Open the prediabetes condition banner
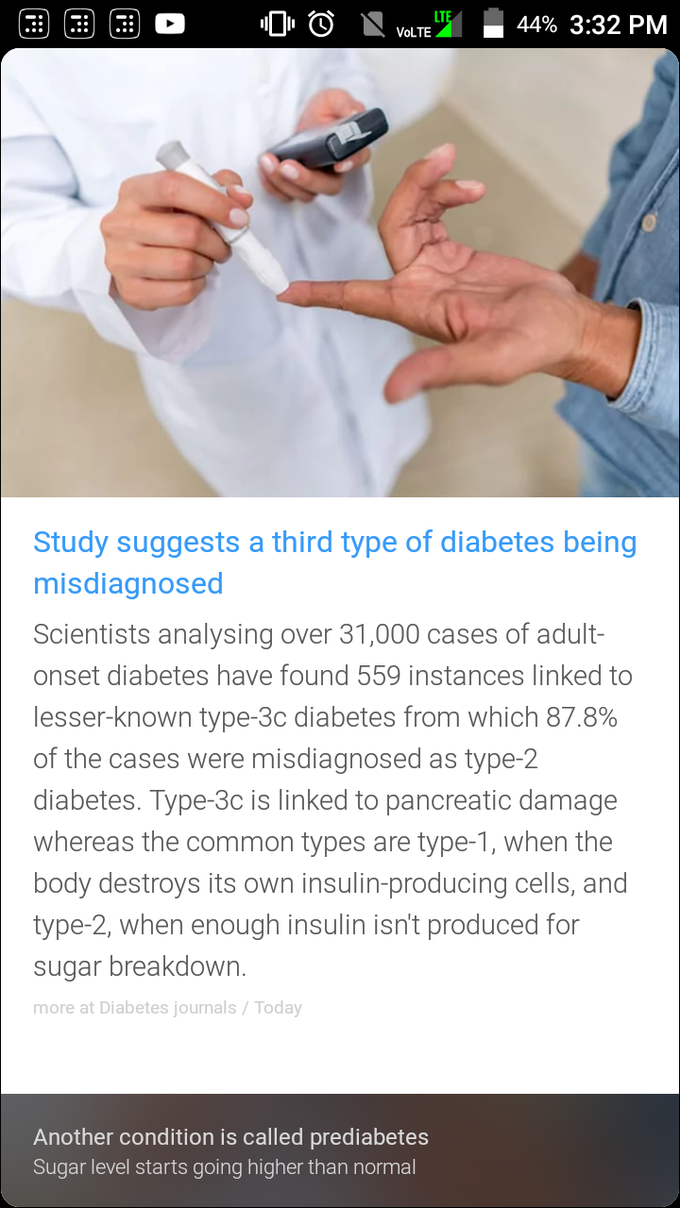The image size is (680, 1208). pos(339,1150)
